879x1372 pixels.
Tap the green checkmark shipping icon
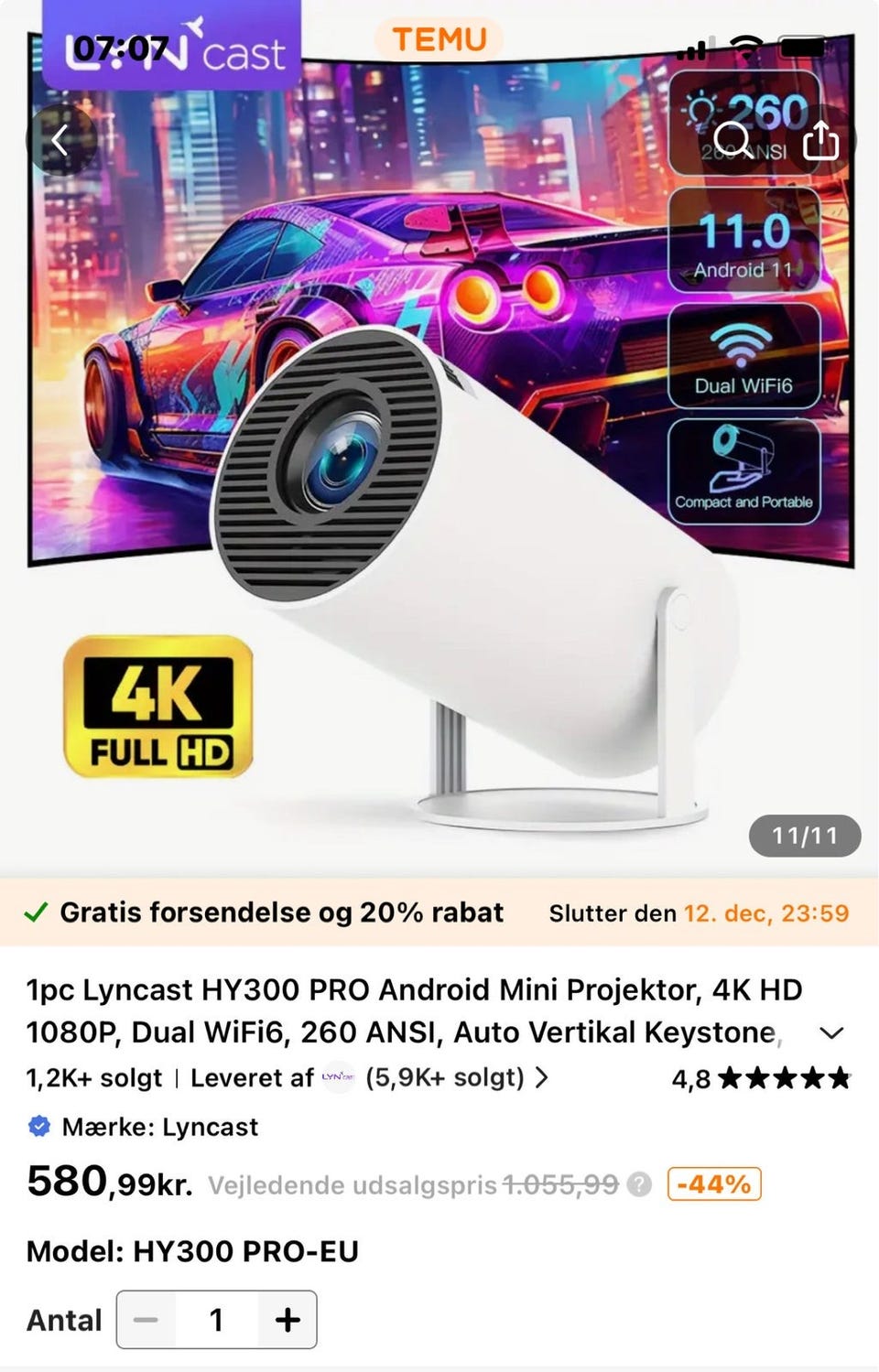pyautogui.click(x=35, y=913)
